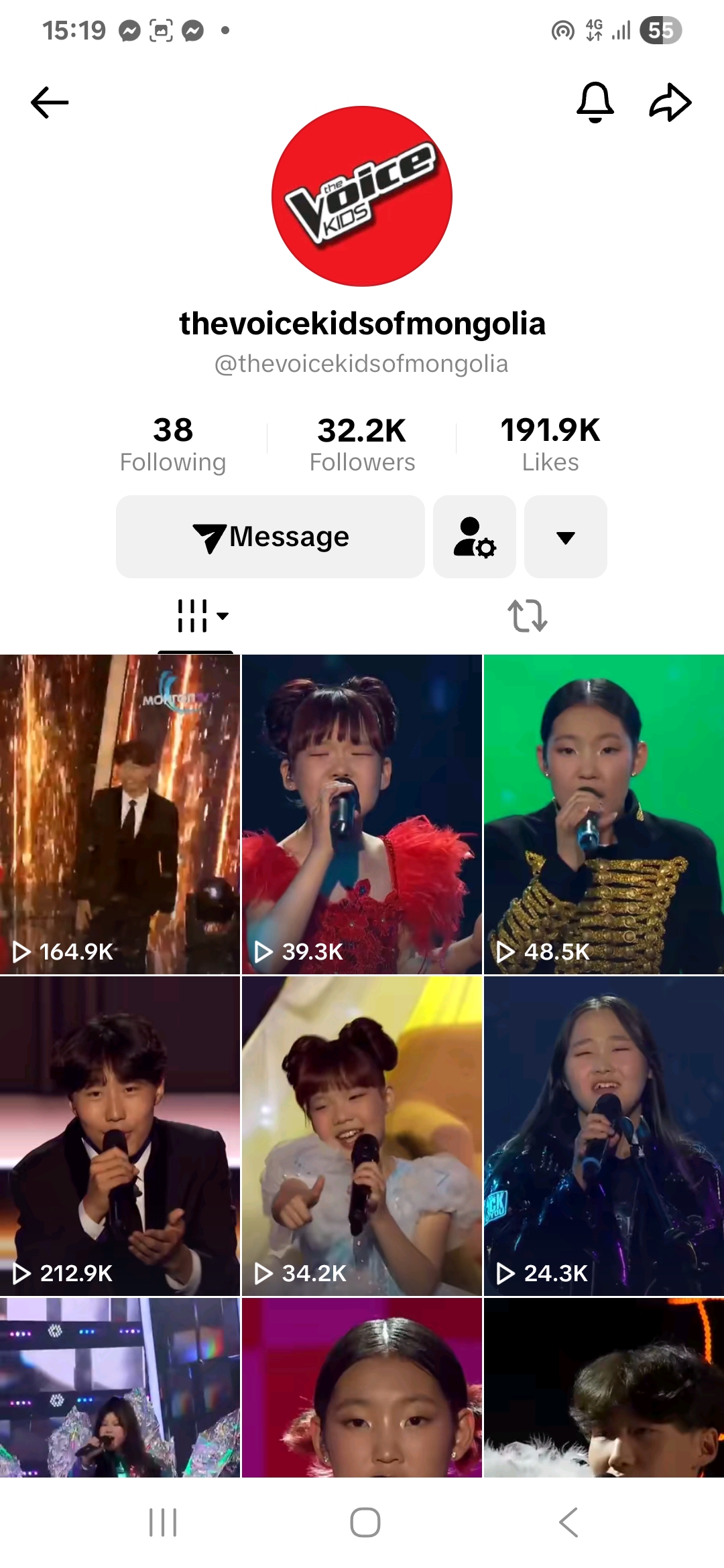Go back using the top-left arrow
Viewport: 724px width, 1568px height.
tap(50, 103)
